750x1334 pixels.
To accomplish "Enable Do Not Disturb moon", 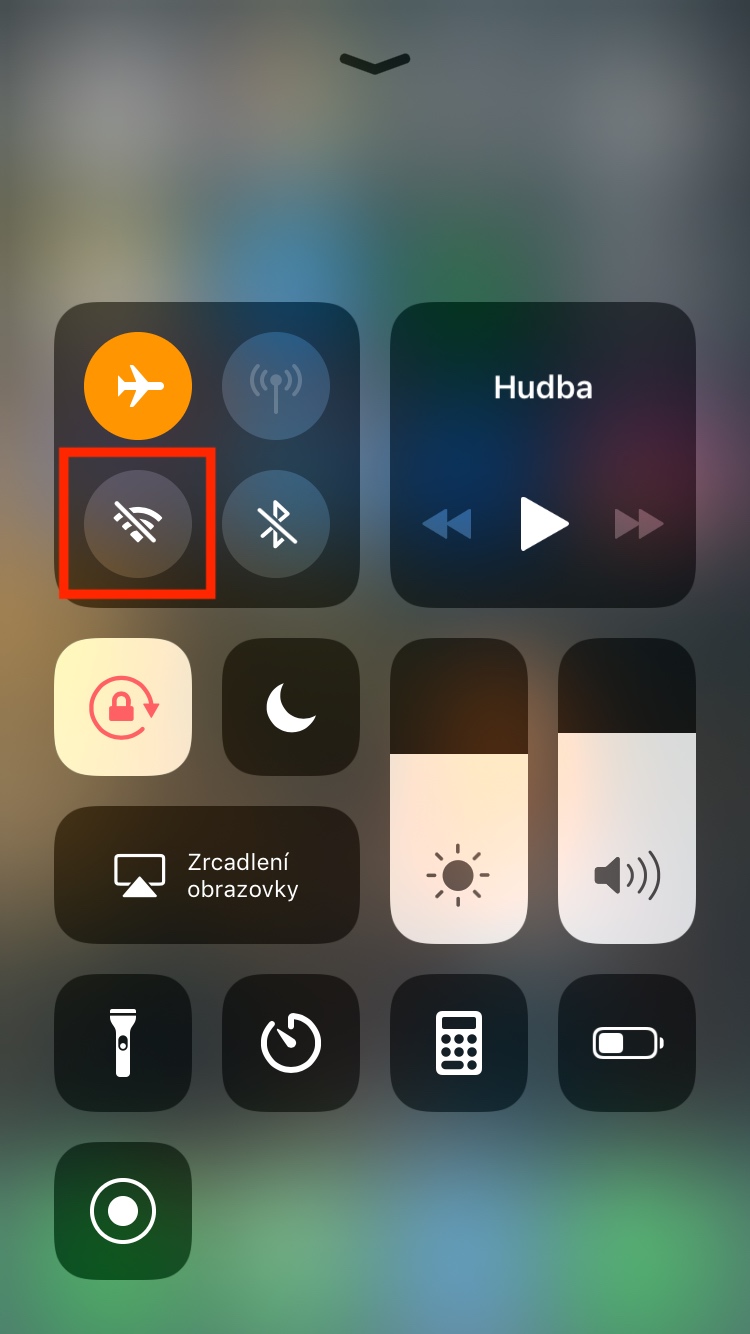I will click(291, 707).
